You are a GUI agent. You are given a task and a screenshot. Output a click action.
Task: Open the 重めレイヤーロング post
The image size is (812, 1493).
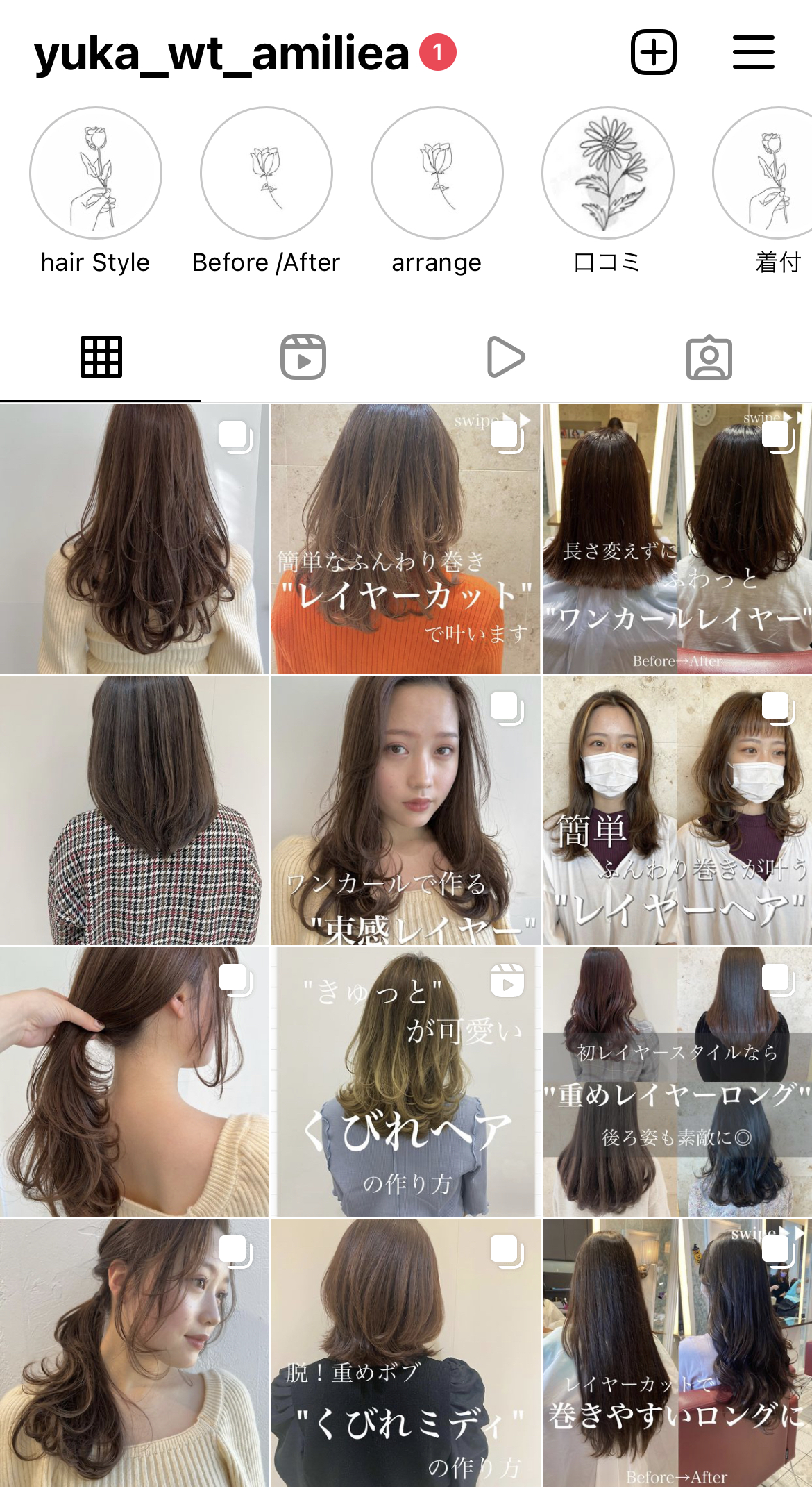[677, 1082]
